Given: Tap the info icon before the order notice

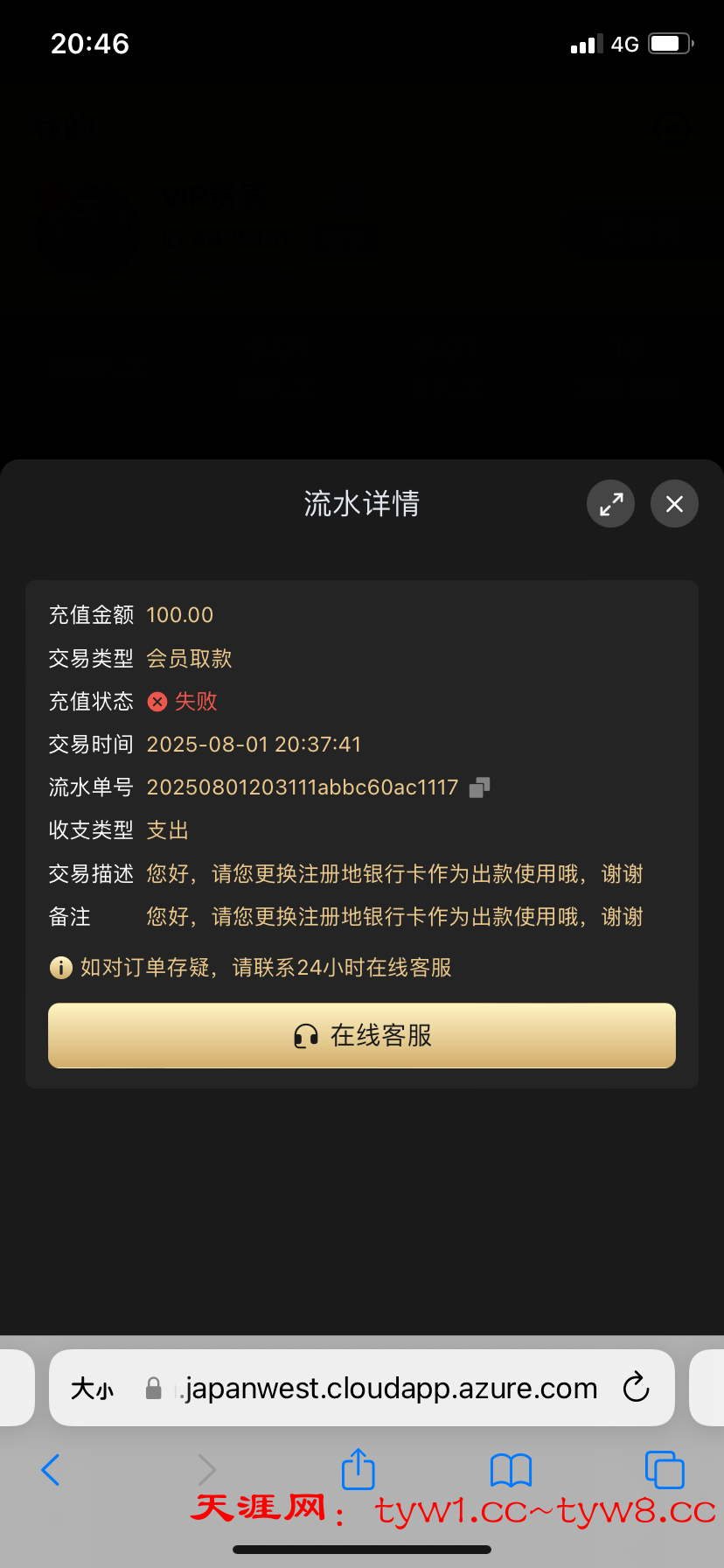Looking at the screenshot, I should pyautogui.click(x=60, y=967).
